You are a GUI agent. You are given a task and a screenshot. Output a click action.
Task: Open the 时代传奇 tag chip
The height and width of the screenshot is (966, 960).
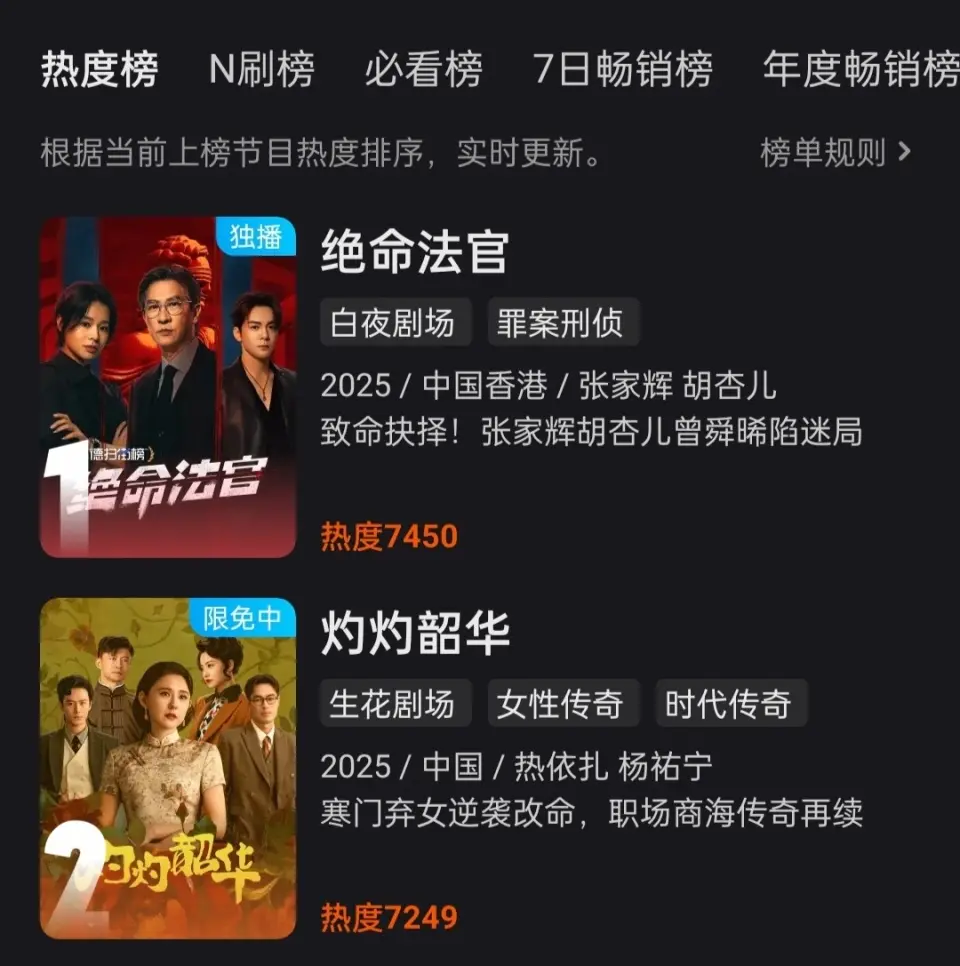click(x=728, y=704)
